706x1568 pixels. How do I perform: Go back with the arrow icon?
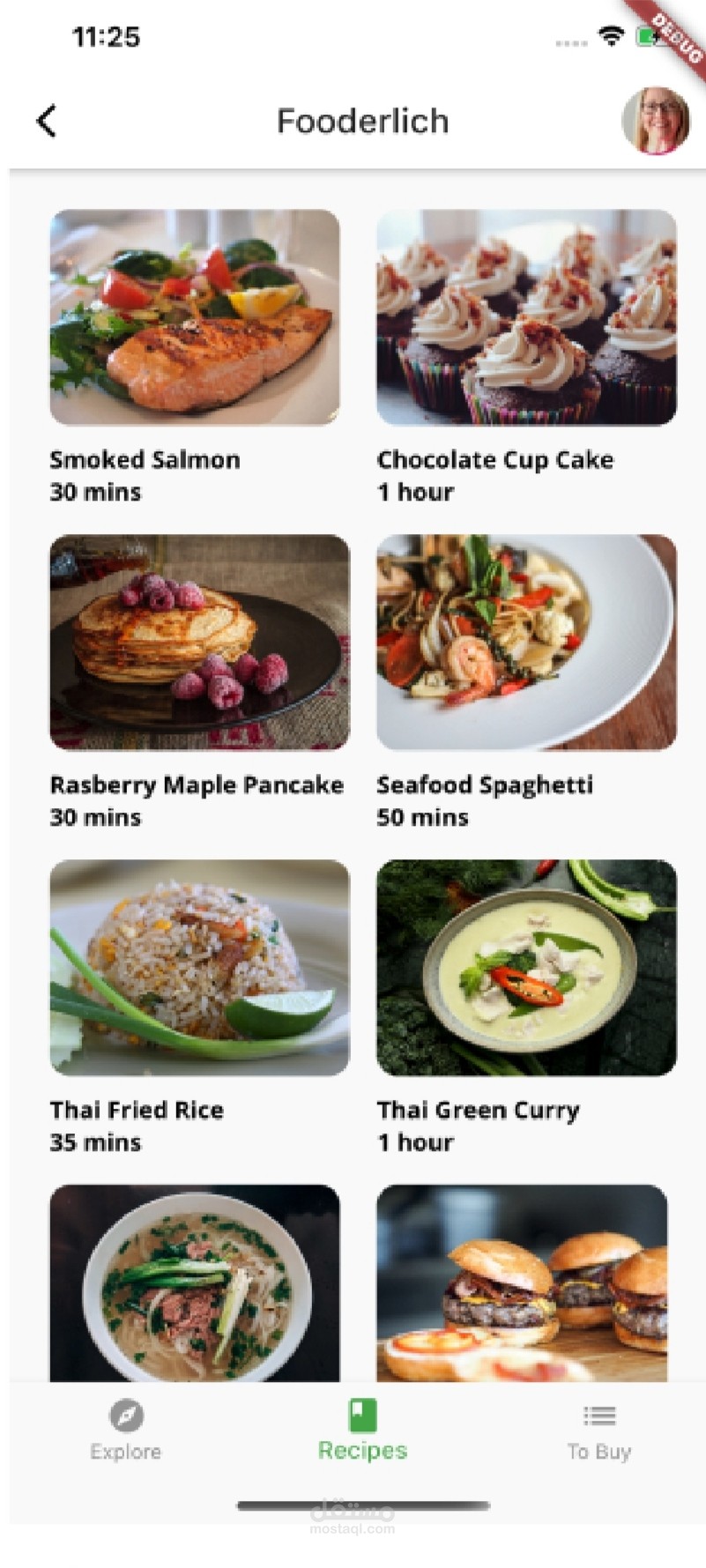47,121
